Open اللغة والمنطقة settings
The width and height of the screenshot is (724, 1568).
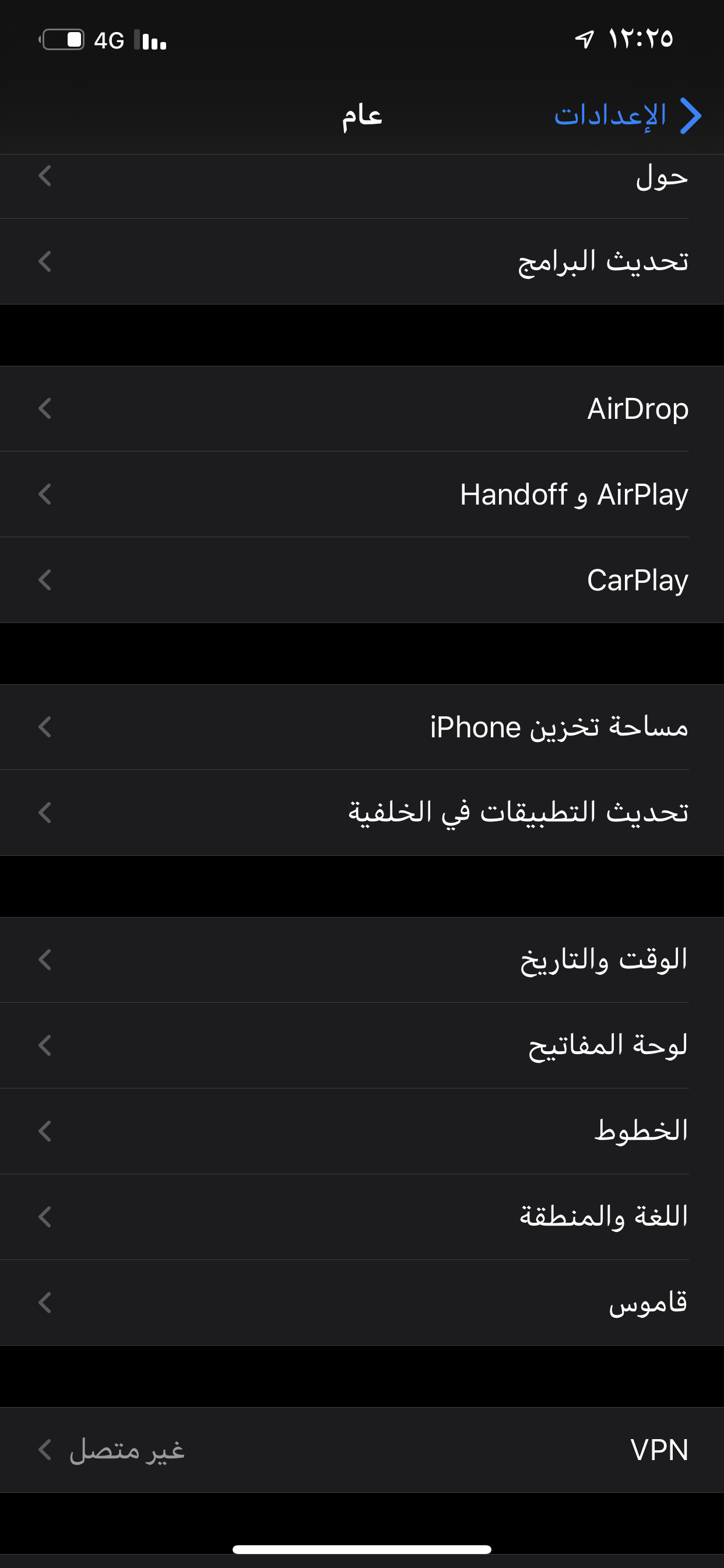click(x=362, y=1217)
